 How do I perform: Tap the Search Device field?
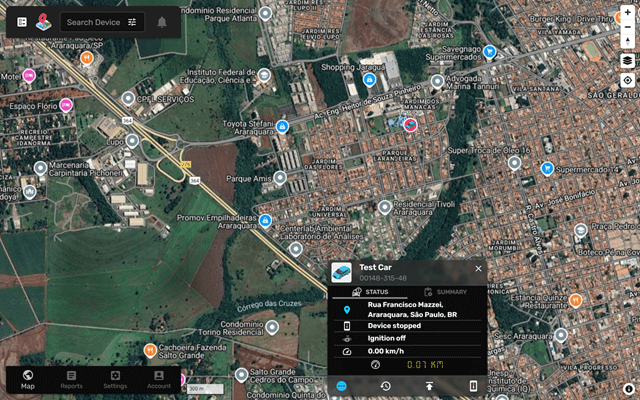pos(94,22)
